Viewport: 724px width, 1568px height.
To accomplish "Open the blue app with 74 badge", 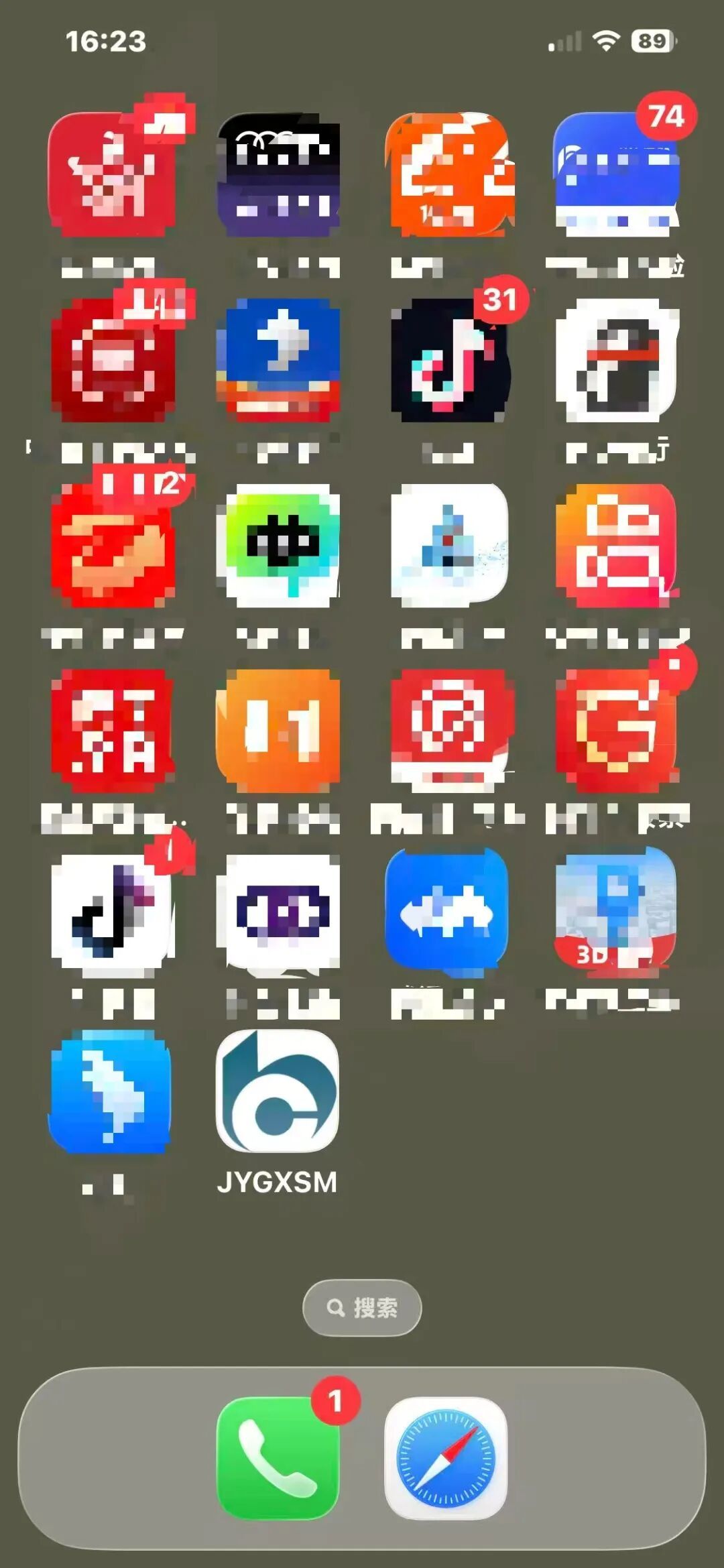I will [x=617, y=174].
